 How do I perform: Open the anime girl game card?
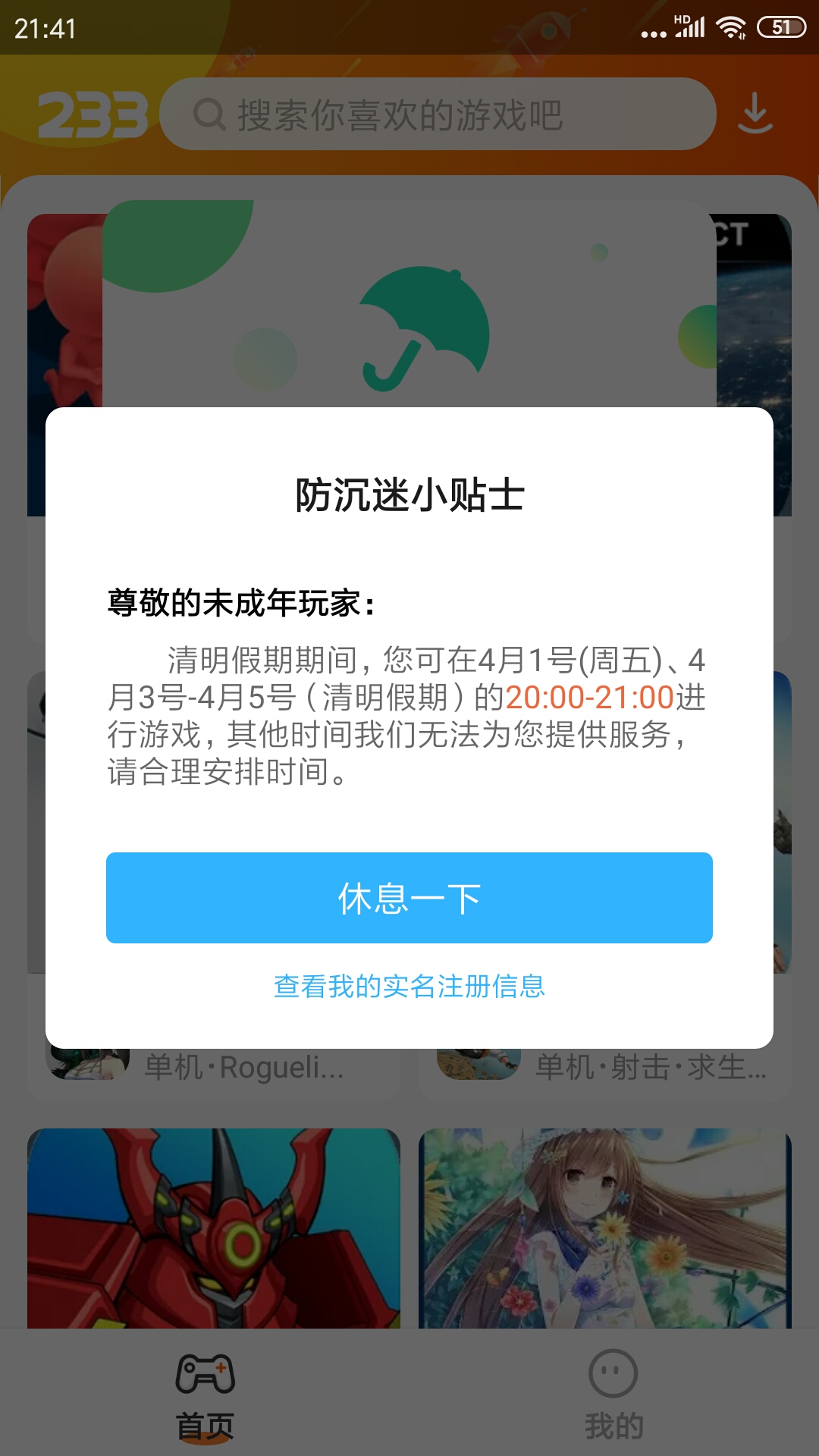click(x=605, y=1228)
